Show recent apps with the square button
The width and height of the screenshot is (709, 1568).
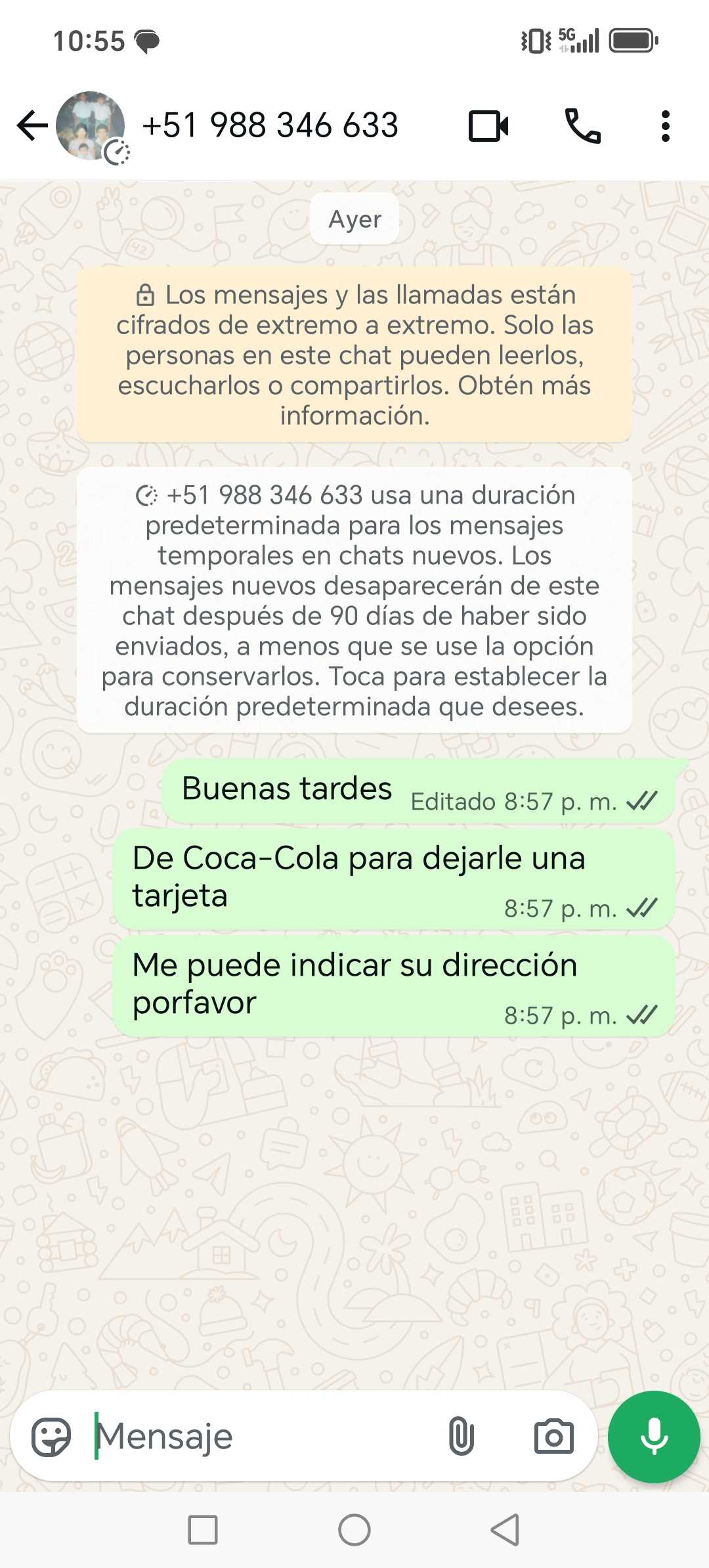tap(203, 1530)
